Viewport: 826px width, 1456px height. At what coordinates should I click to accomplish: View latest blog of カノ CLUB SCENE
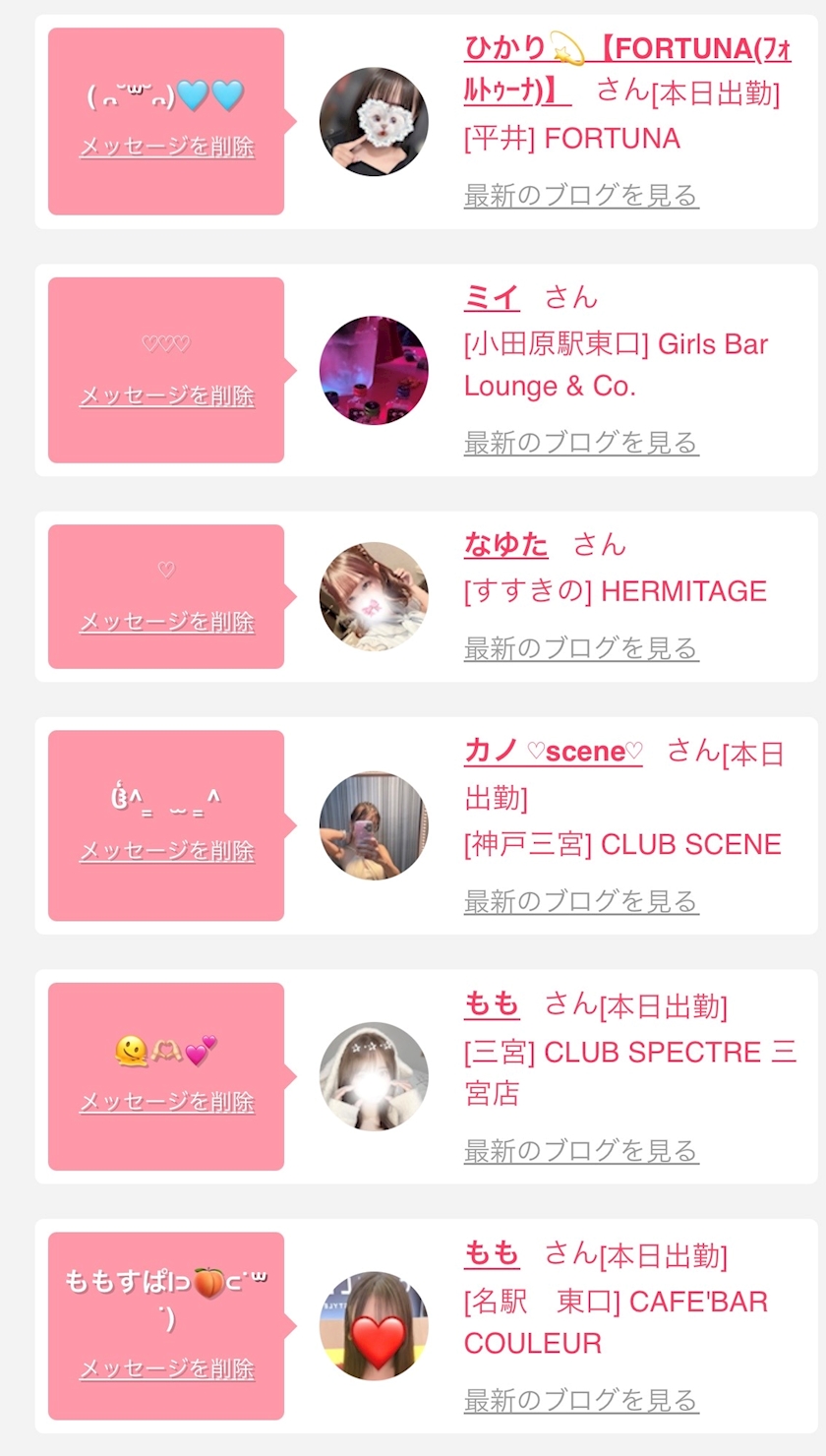581,901
